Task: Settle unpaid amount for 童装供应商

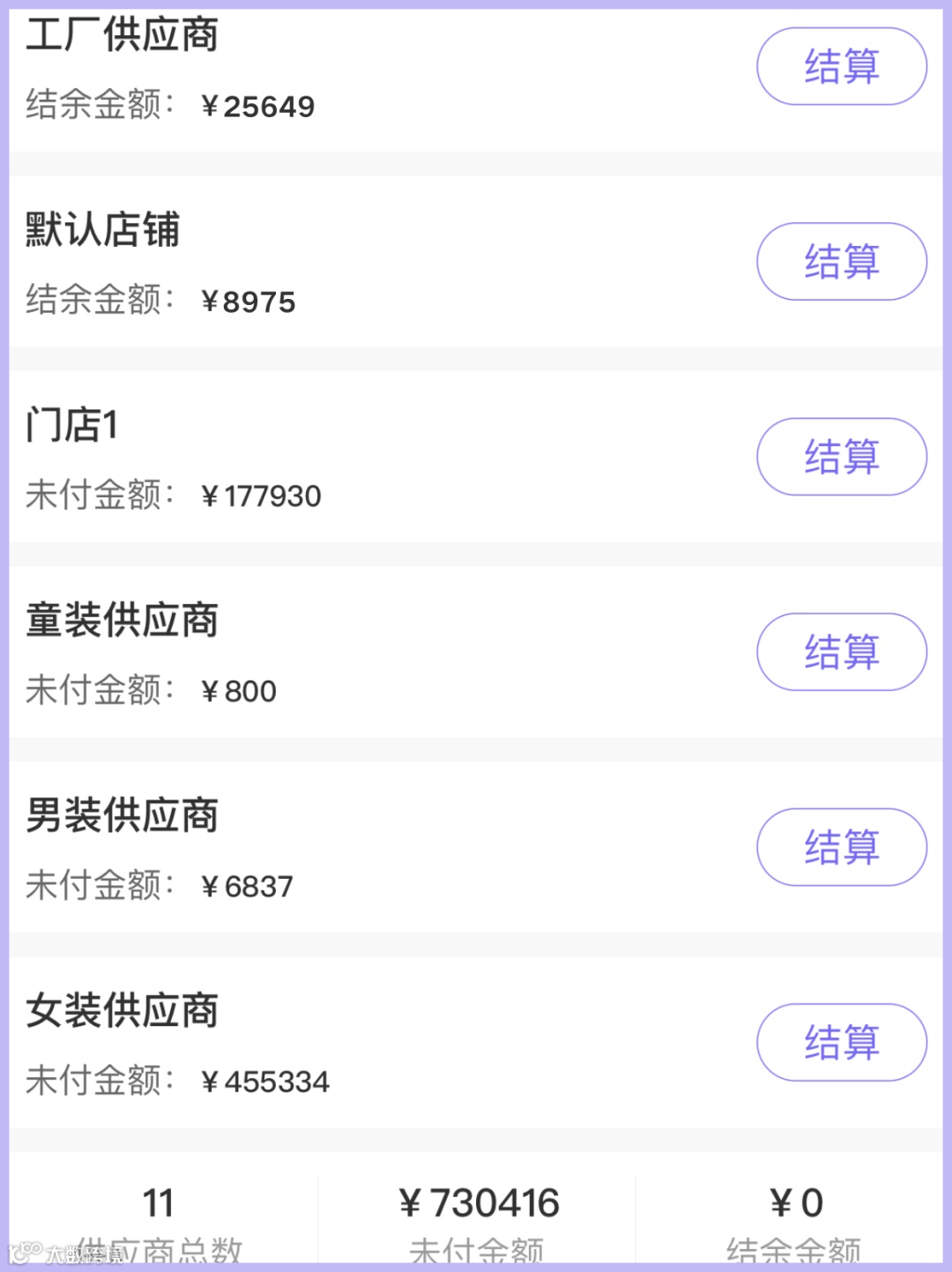Action: (x=841, y=652)
